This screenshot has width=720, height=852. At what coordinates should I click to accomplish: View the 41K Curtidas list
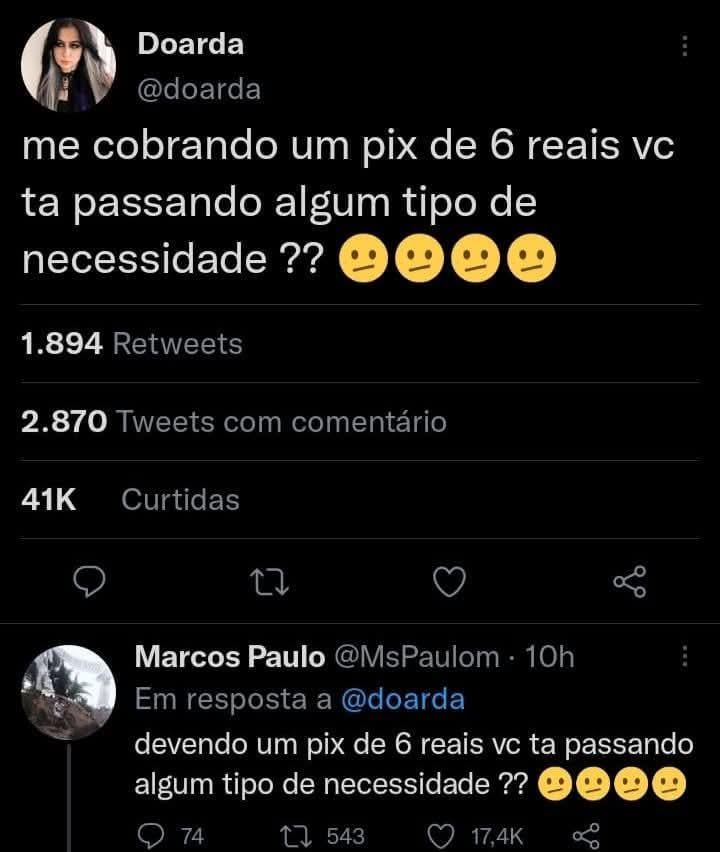(x=130, y=499)
